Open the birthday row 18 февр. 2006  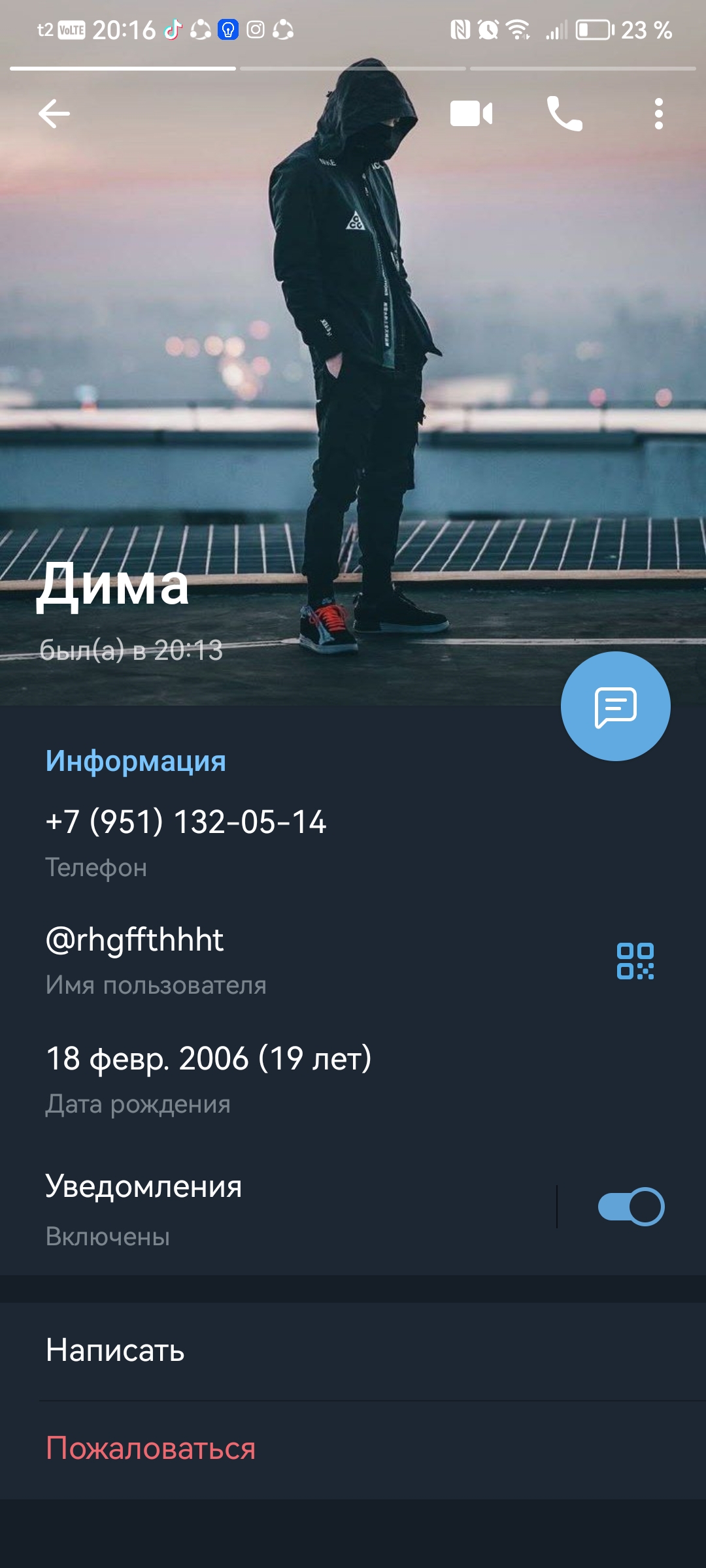pos(209,1059)
